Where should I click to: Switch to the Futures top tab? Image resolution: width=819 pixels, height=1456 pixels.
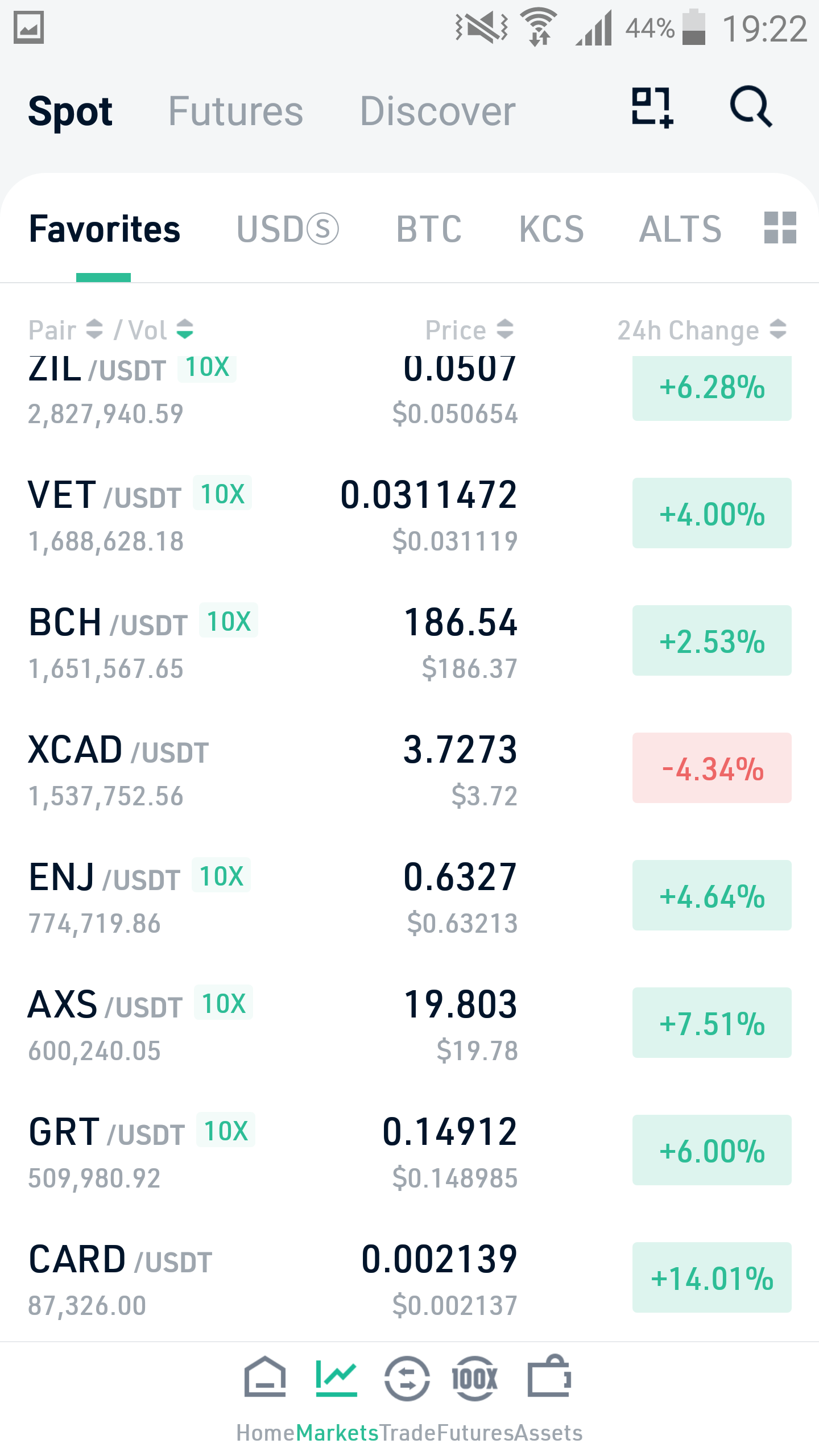235,111
